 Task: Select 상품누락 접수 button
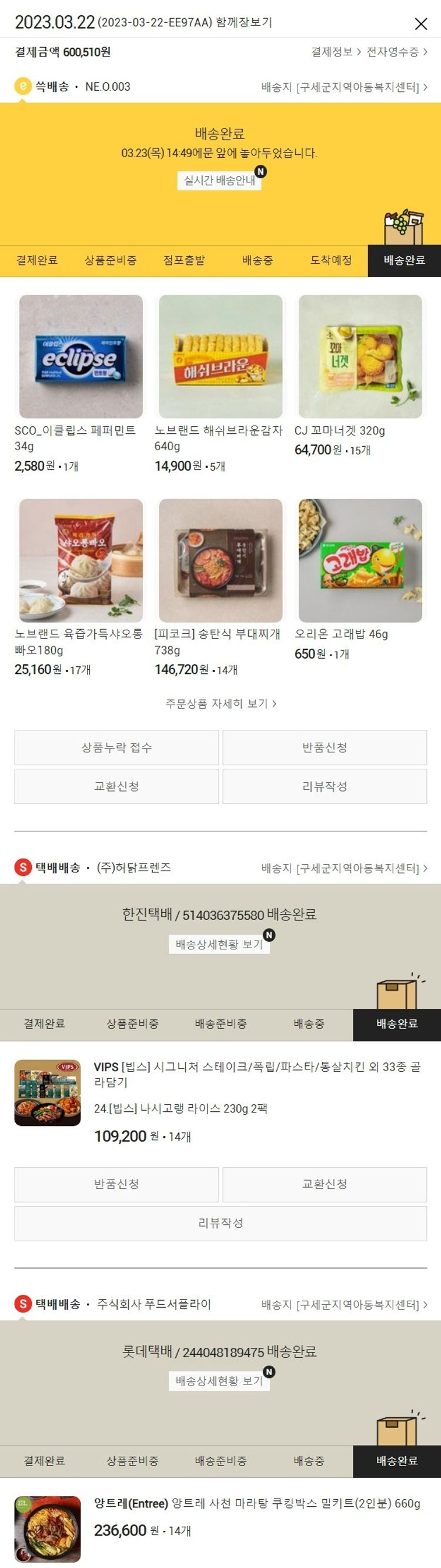pos(117,747)
